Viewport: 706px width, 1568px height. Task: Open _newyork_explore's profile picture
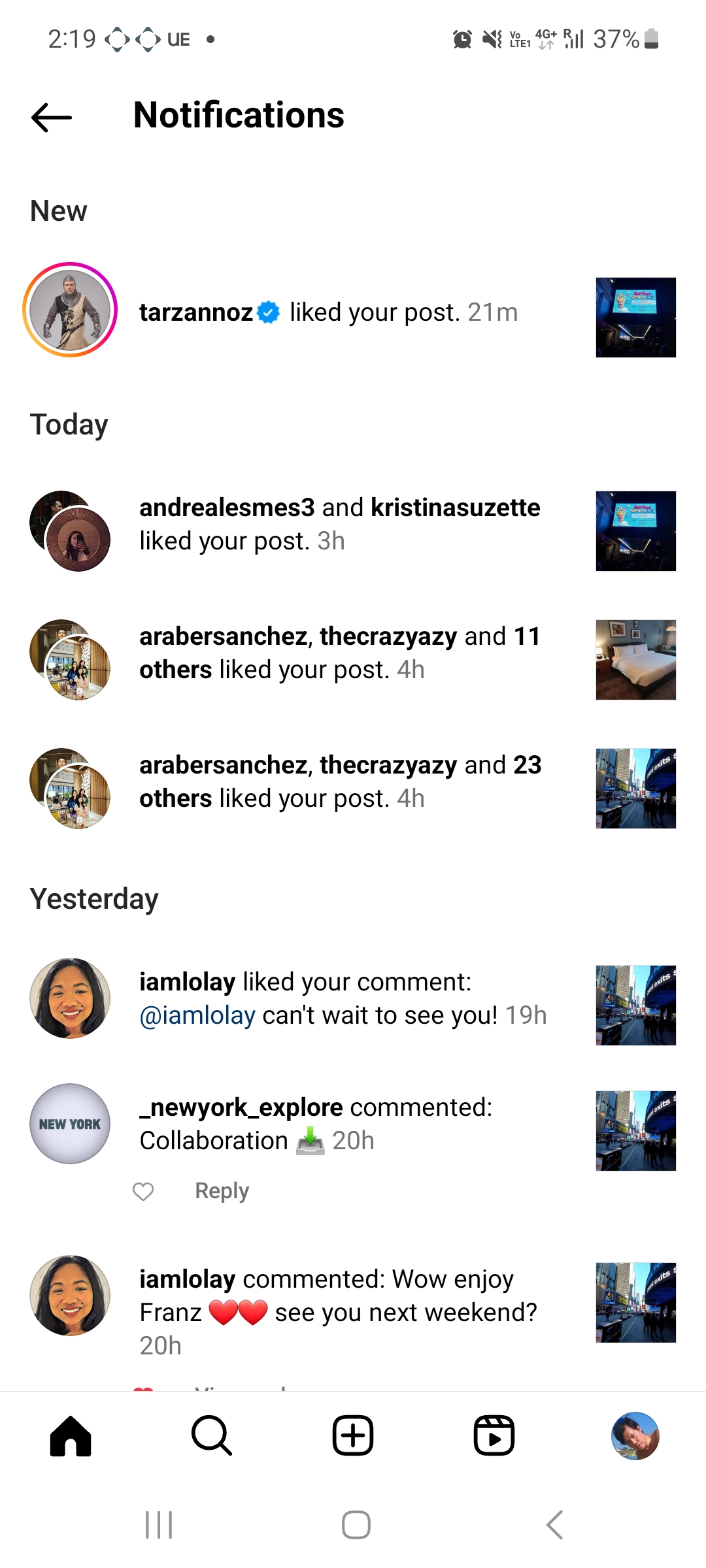pos(70,1124)
